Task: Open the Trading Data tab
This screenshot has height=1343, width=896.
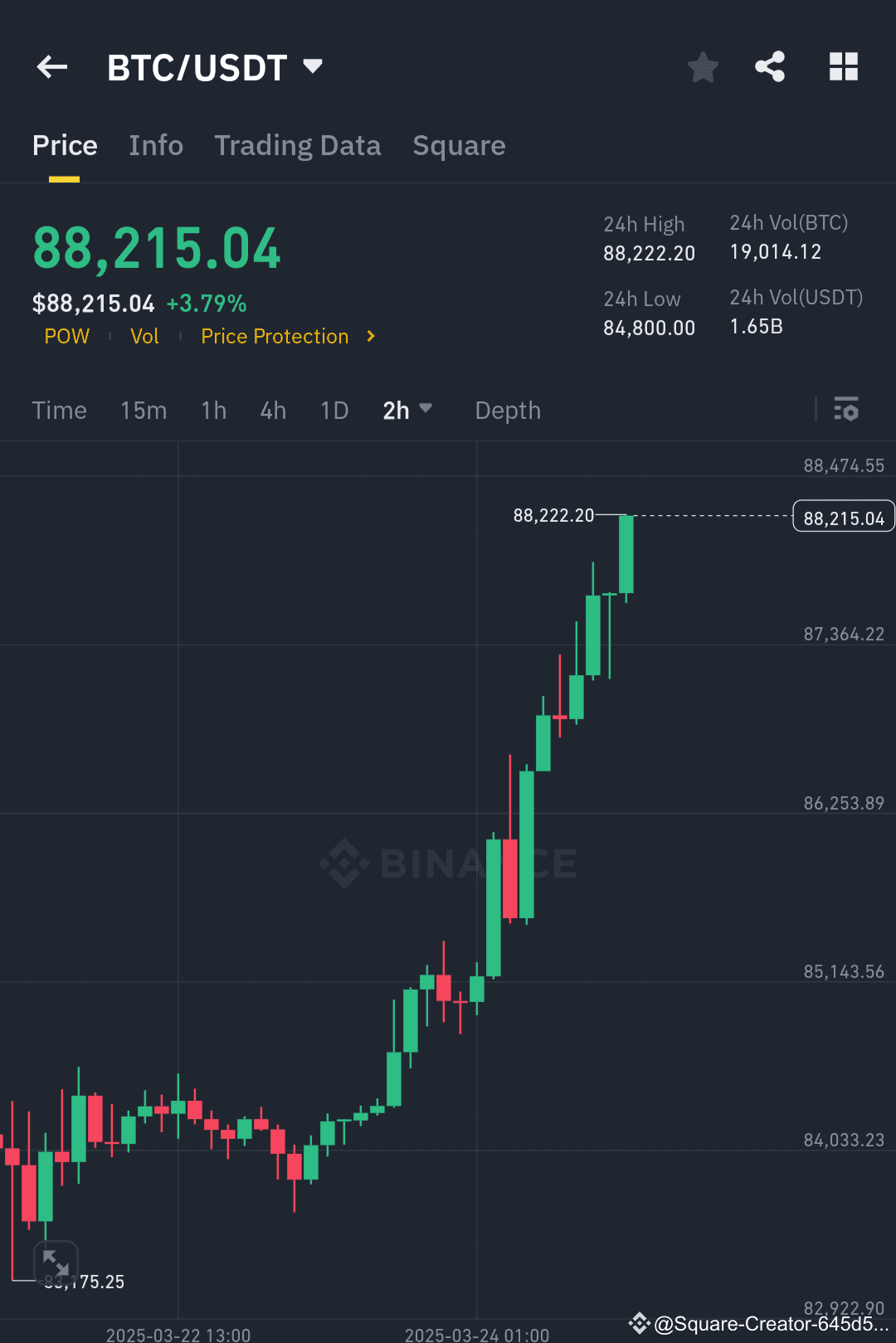Action: pos(298,145)
